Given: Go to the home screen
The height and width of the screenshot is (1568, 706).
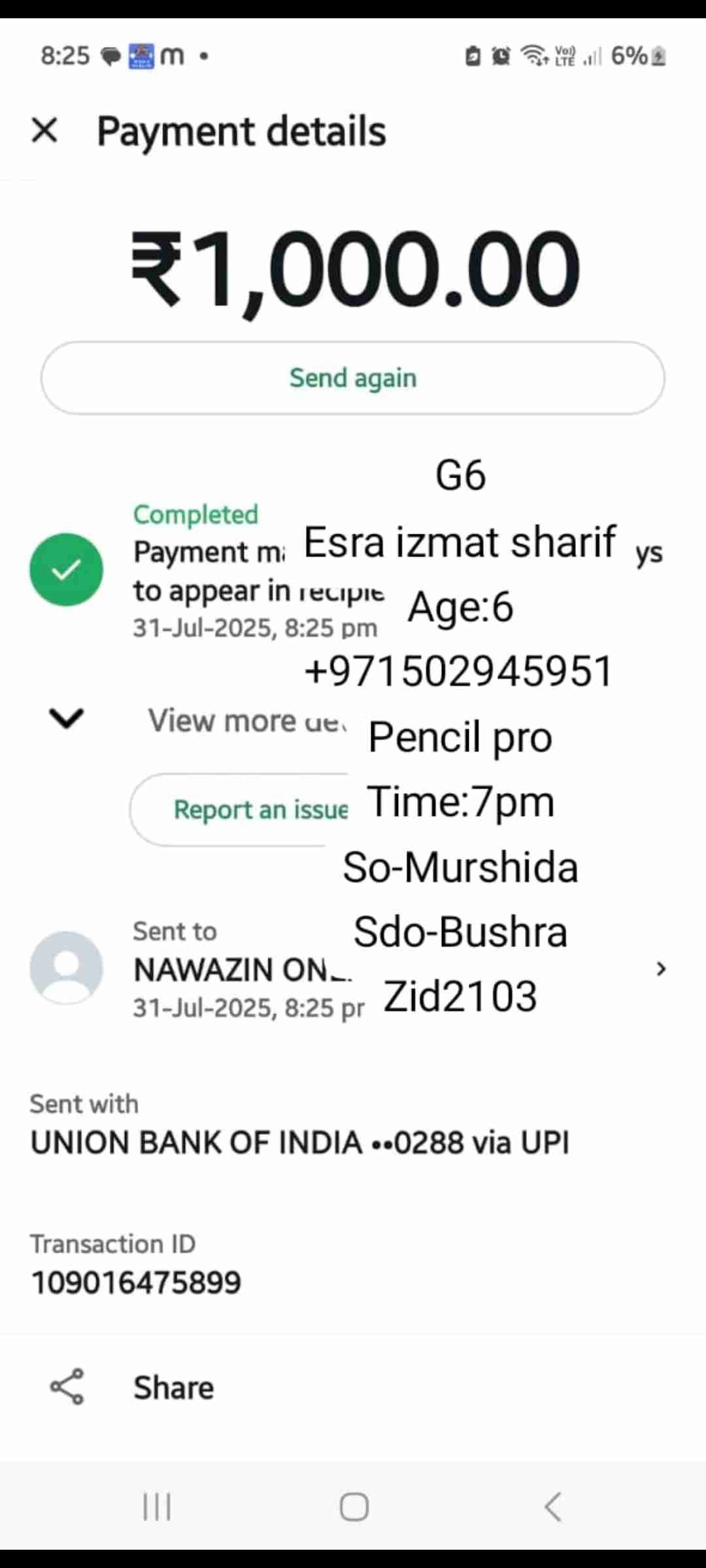Looking at the screenshot, I should (354, 1507).
